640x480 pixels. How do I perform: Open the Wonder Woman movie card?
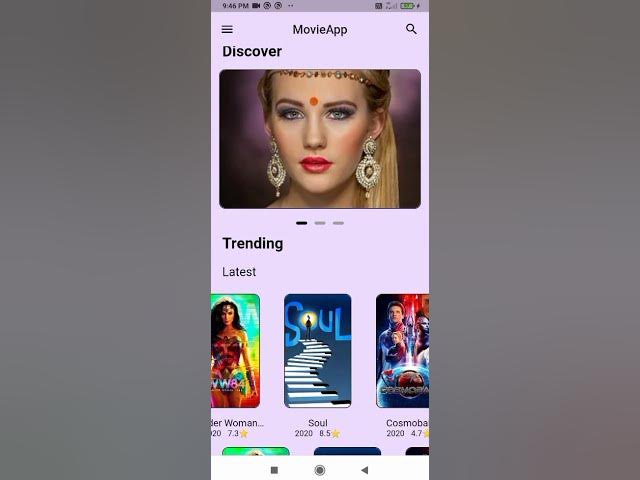(x=236, y=351)
